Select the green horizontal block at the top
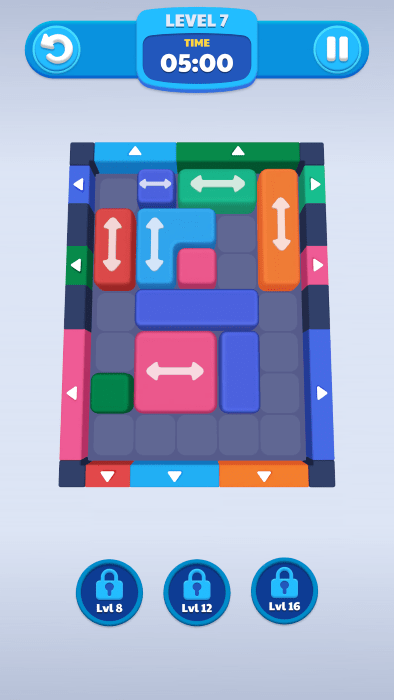Screen dimensions: 394x700 pyautogui.click(x=217, y=191)
